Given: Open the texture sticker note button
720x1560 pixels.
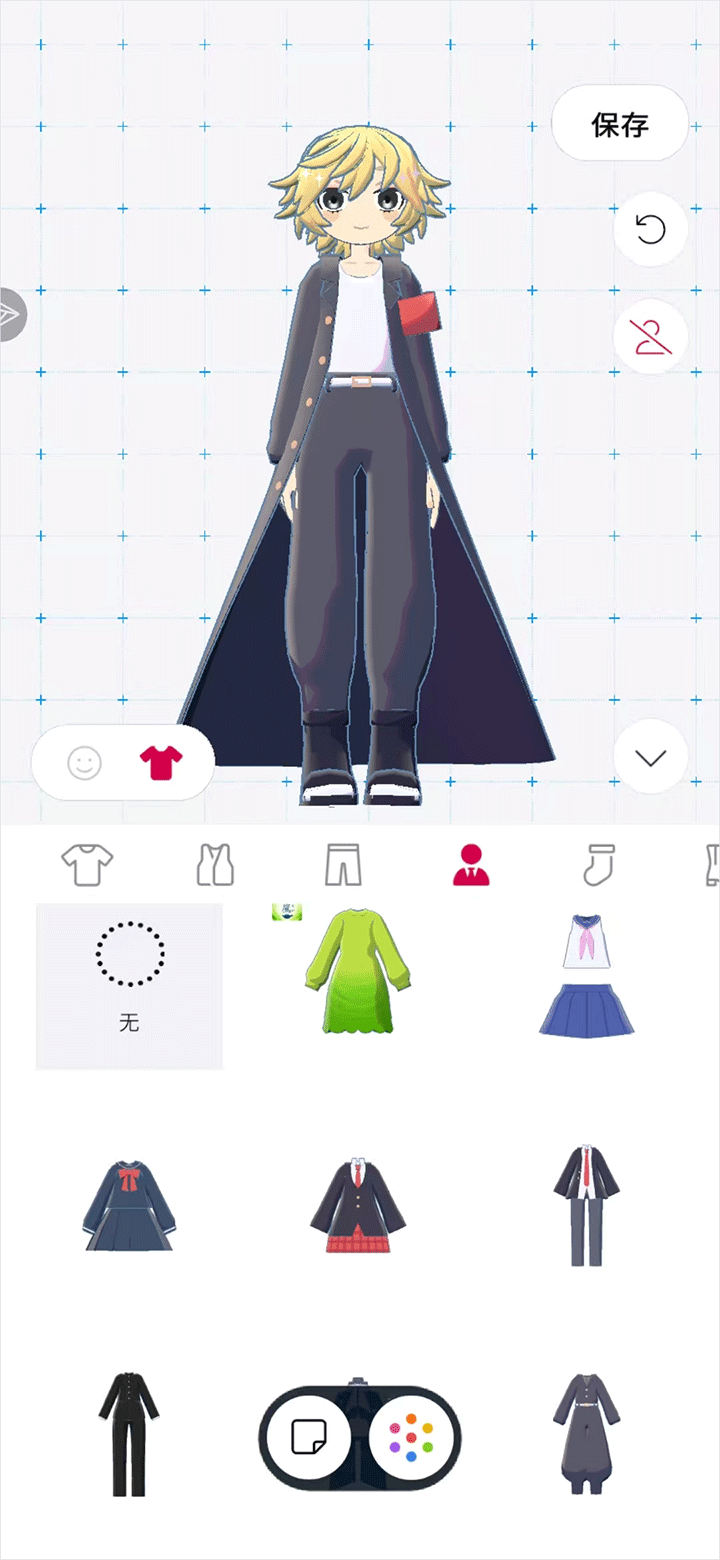Looking at the screenshot, I should point(306,1438).
